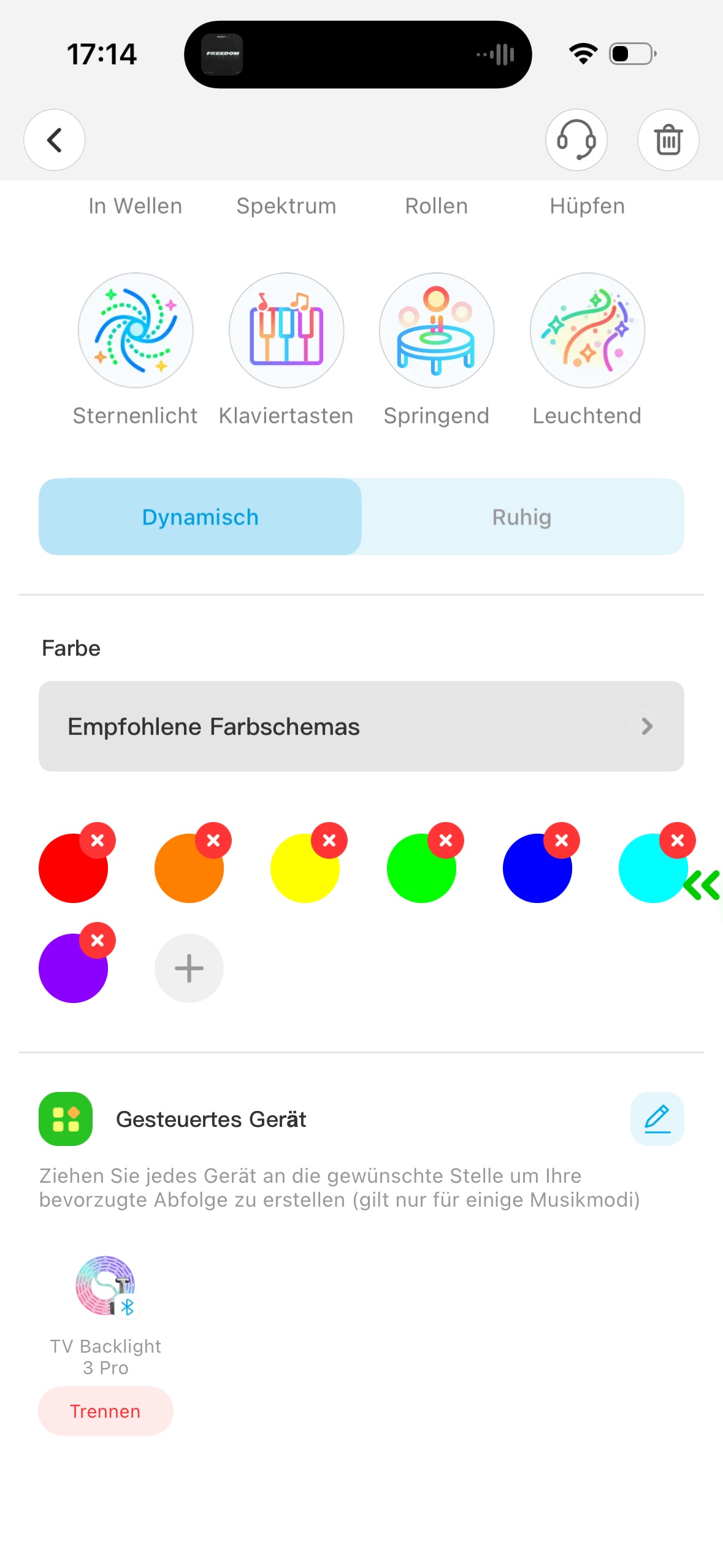
Task: Remove the orange color
Action: [213, 840]
